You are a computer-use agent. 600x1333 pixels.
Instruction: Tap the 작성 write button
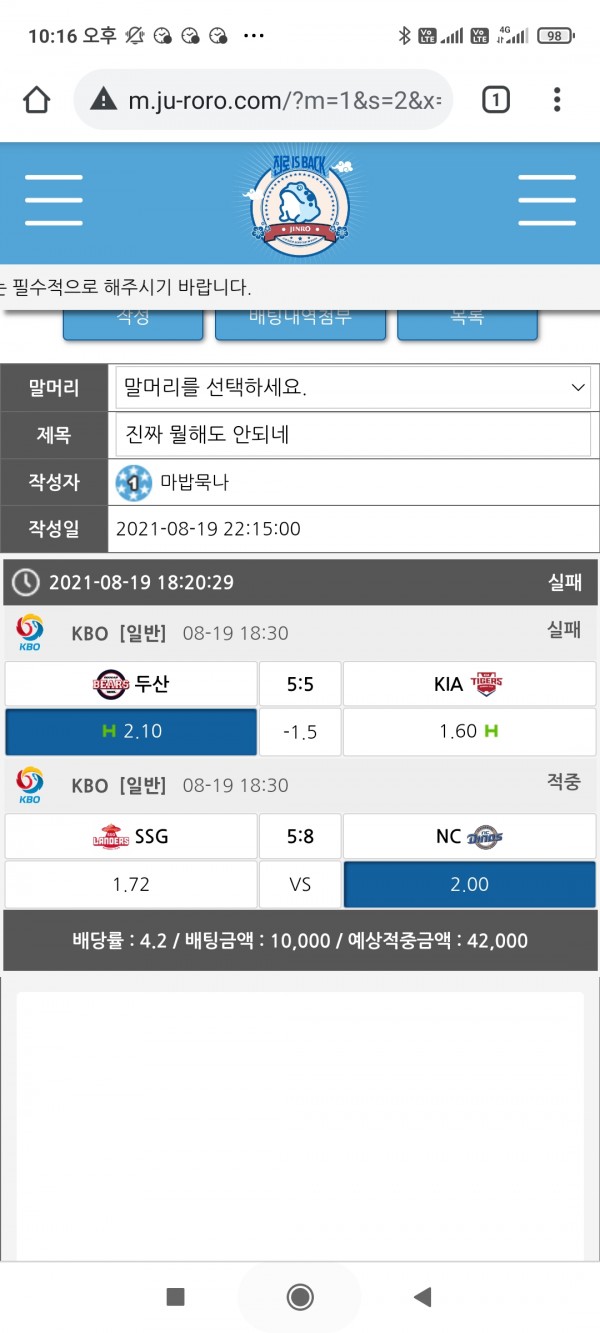(132, 321)
